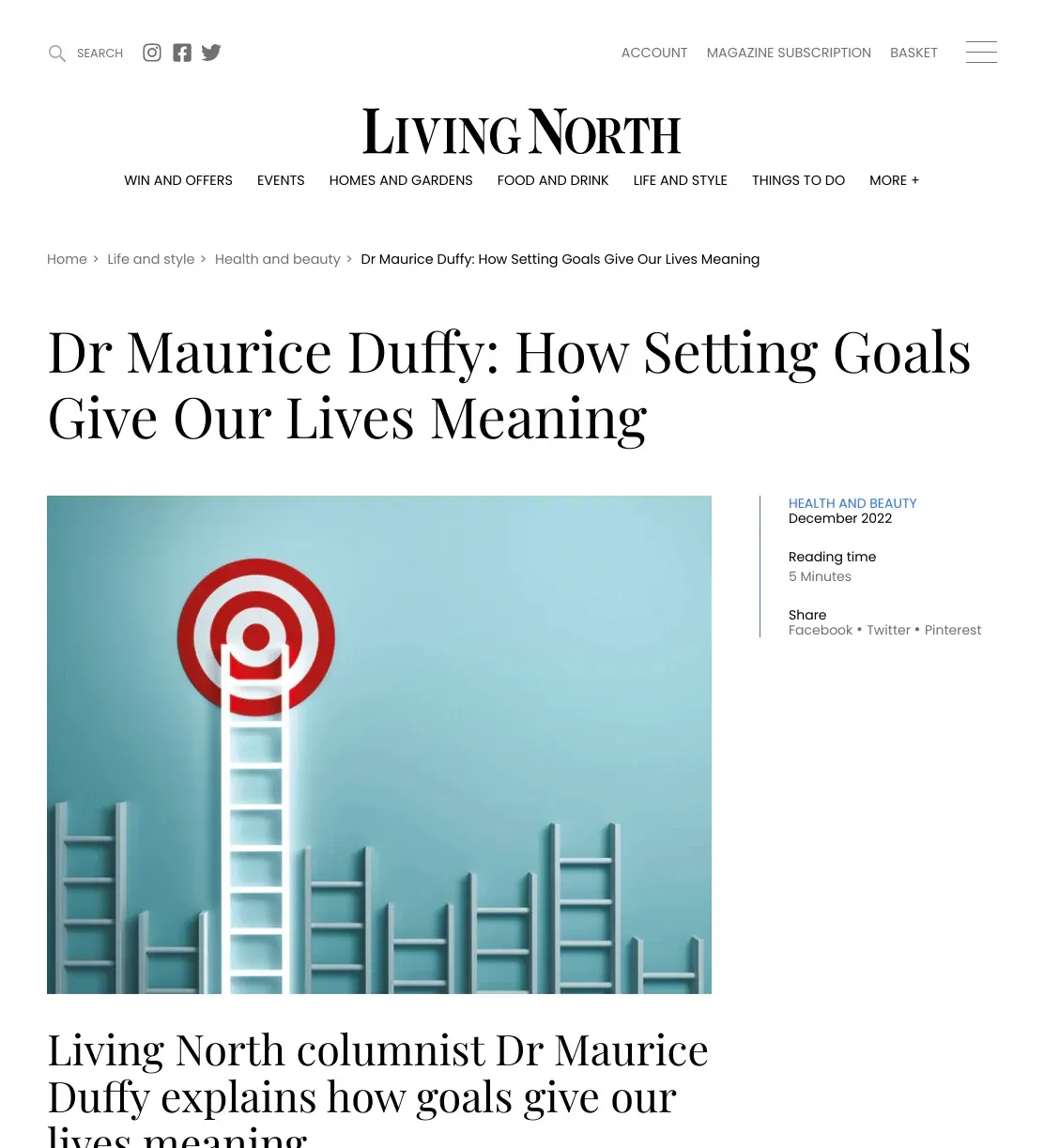
Task: Open Magazine Subscription
Action: [789, 53]
